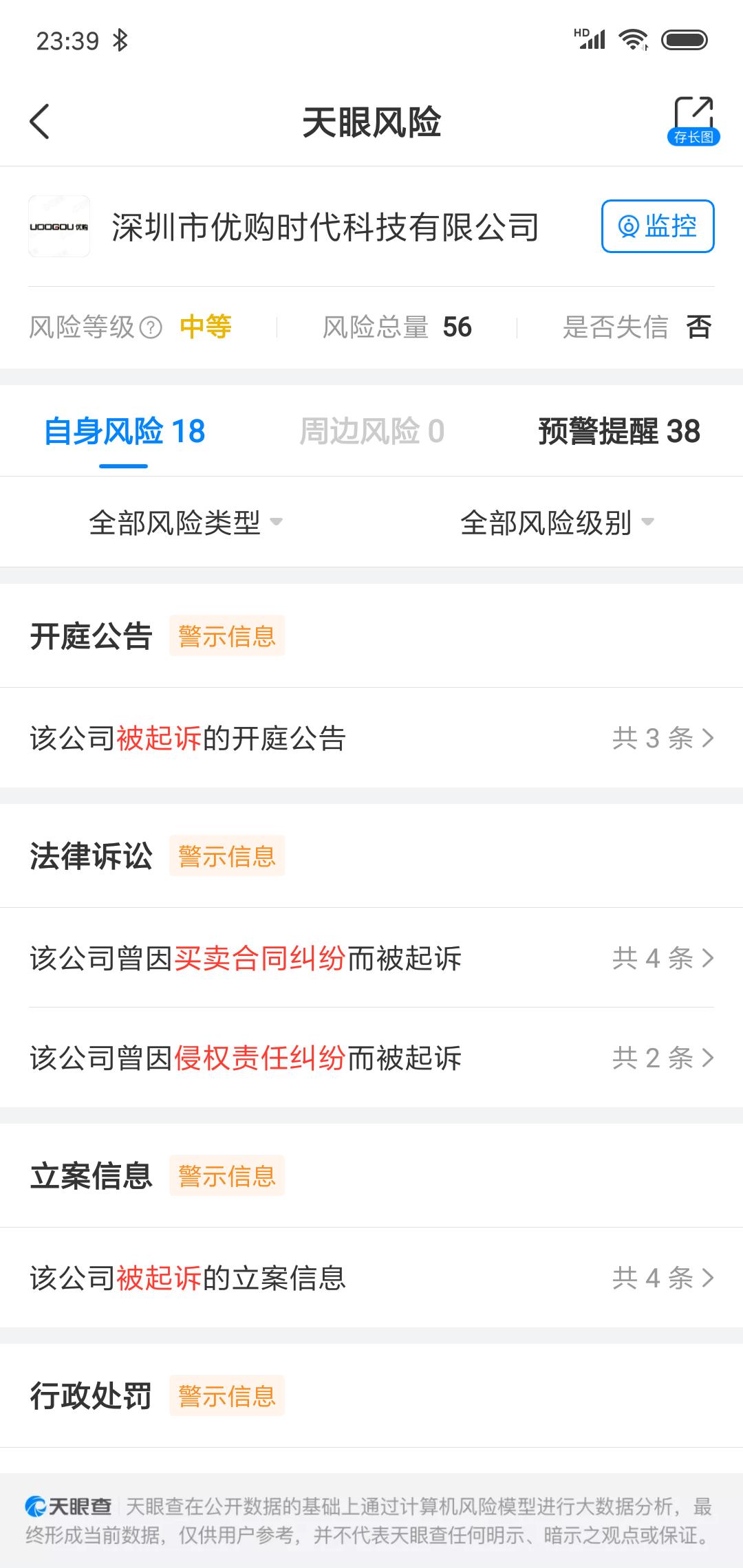点击监控该公司按钮
The height and width of the screenshot is (1568, 743).
(x=657, y=227)
